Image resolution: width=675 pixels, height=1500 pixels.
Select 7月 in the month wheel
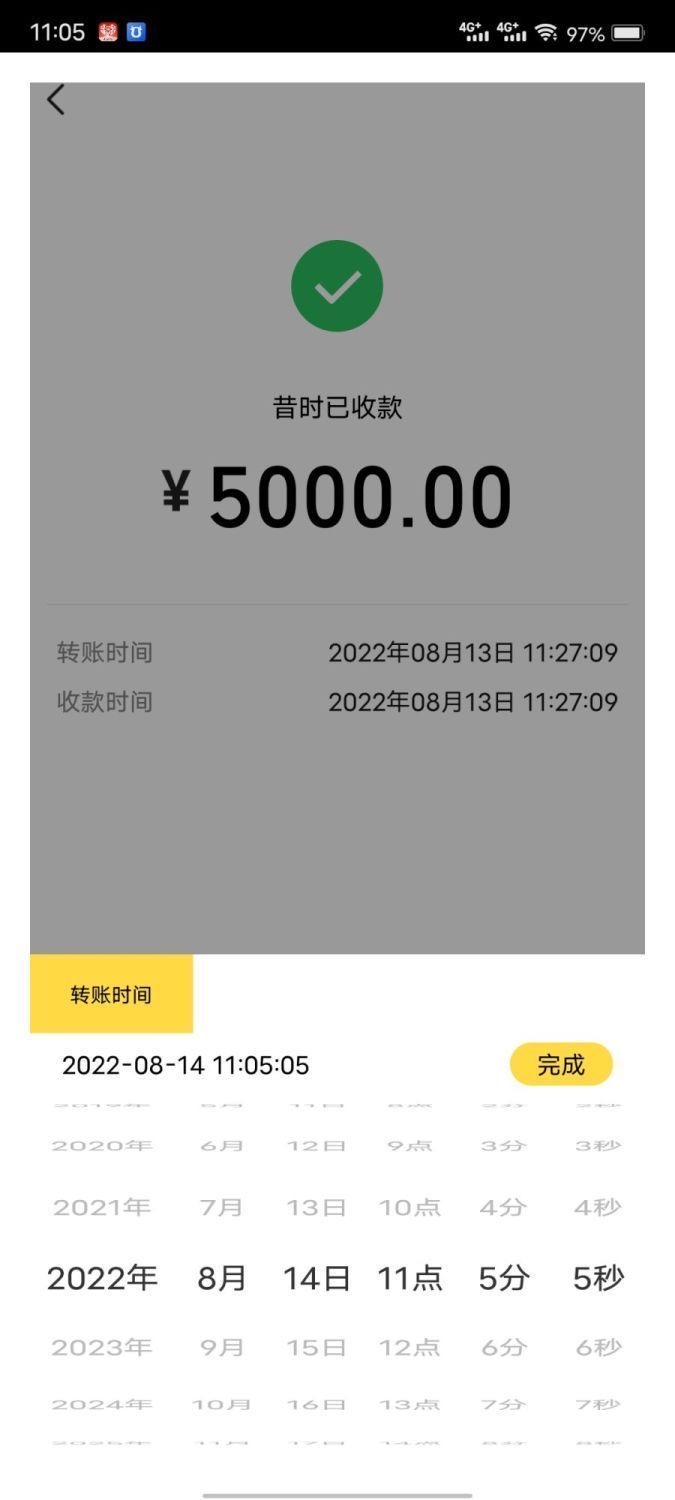click(221, 1208)
